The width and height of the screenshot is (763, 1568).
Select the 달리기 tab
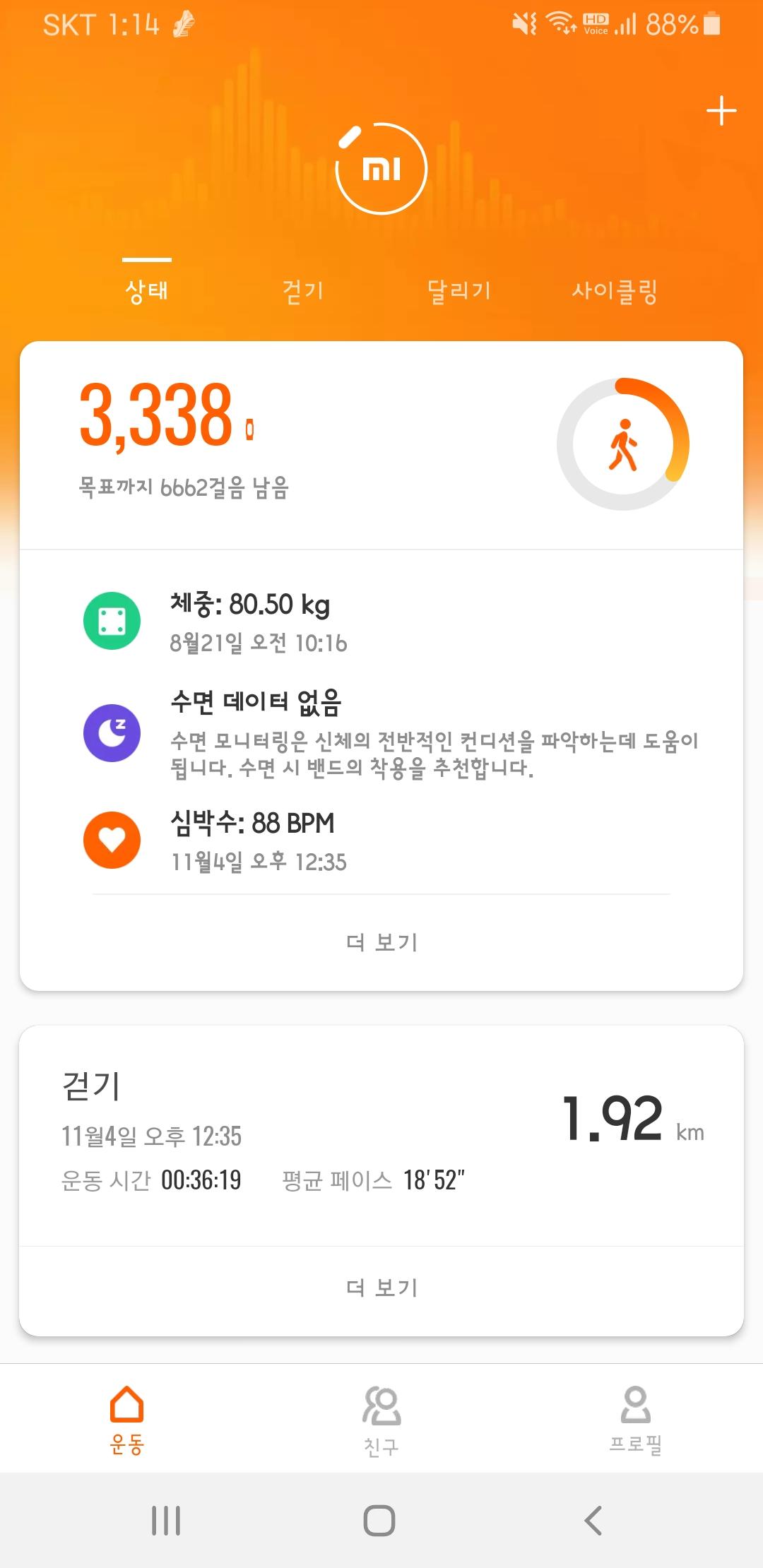pyautogui.click(x=459, y=290)
